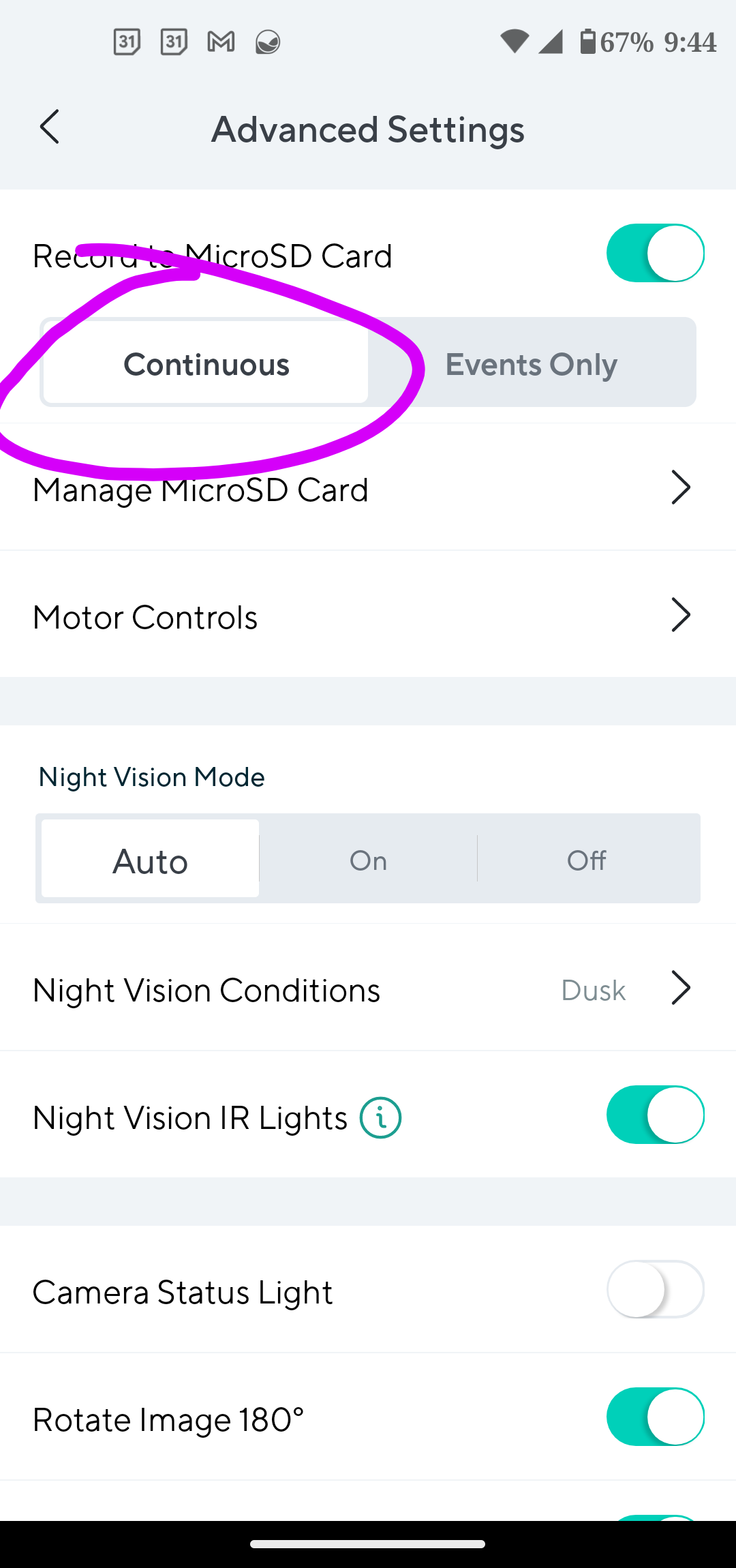Set Night Vision Mode to Auto

pyautogui.click(x=150, y=860)
